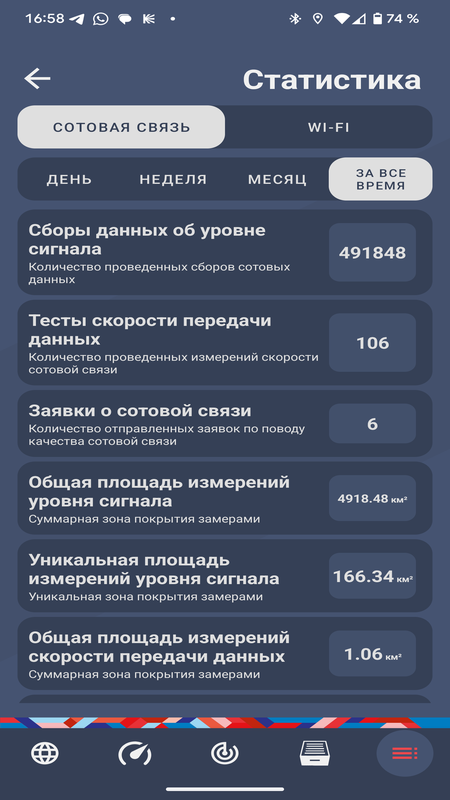Screen dimensions: 450x800
Task: Switch to the WI-FI tab
Action: click(x=329, y=127)
